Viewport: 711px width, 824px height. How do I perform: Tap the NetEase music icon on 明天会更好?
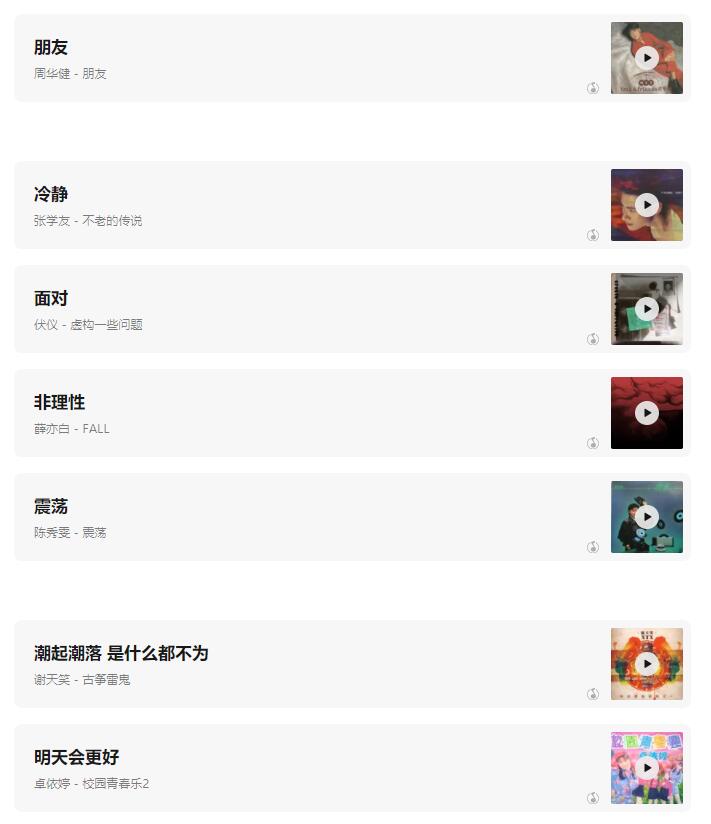[593, 798]
